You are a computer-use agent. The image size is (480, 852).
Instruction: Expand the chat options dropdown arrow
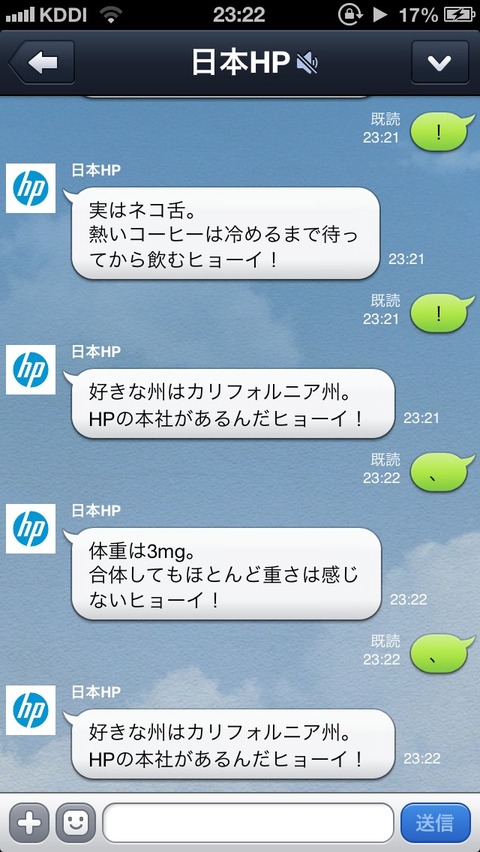click(x=440, y=63)
